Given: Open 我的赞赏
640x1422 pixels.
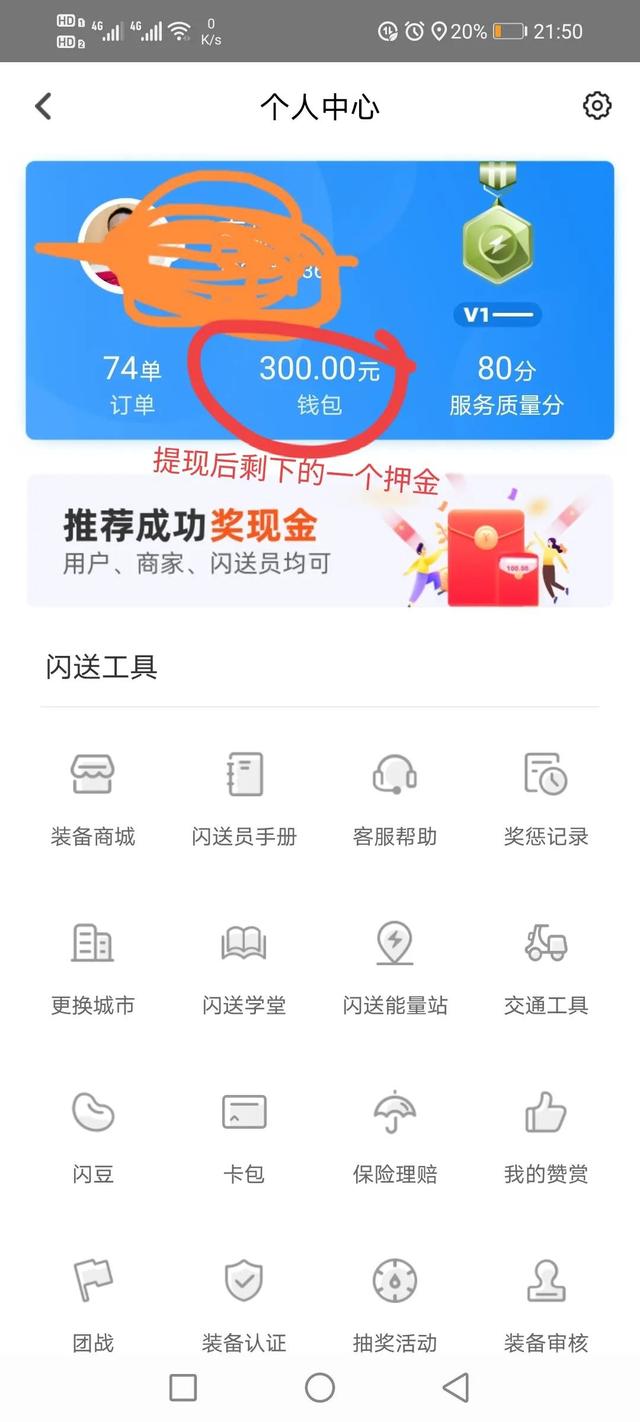Looking at the screenshot, I should coord(546,1137).
